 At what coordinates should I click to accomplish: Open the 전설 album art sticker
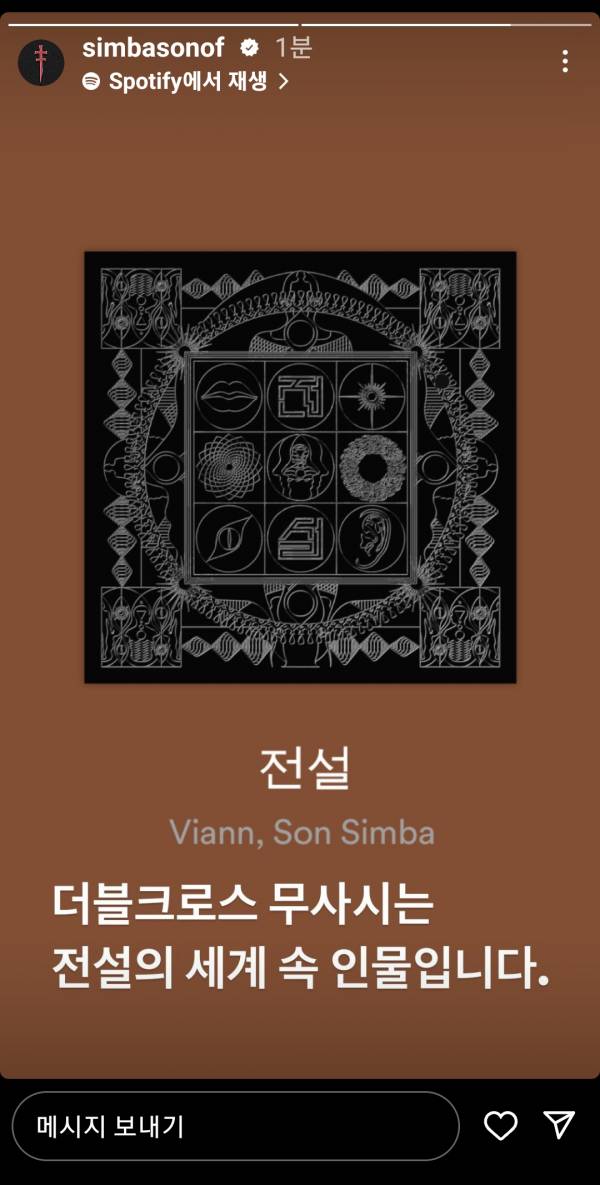(x=300, y=467)
